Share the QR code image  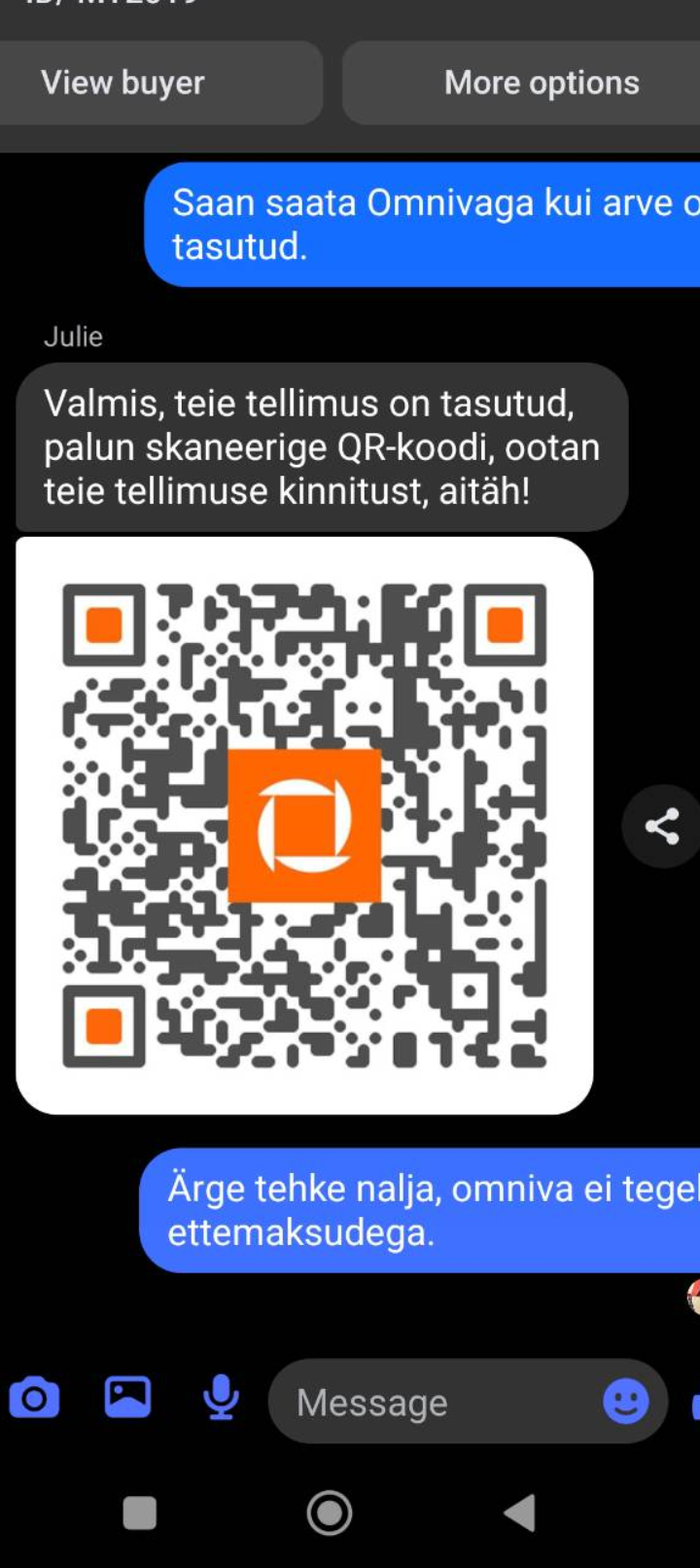(662, 827)
